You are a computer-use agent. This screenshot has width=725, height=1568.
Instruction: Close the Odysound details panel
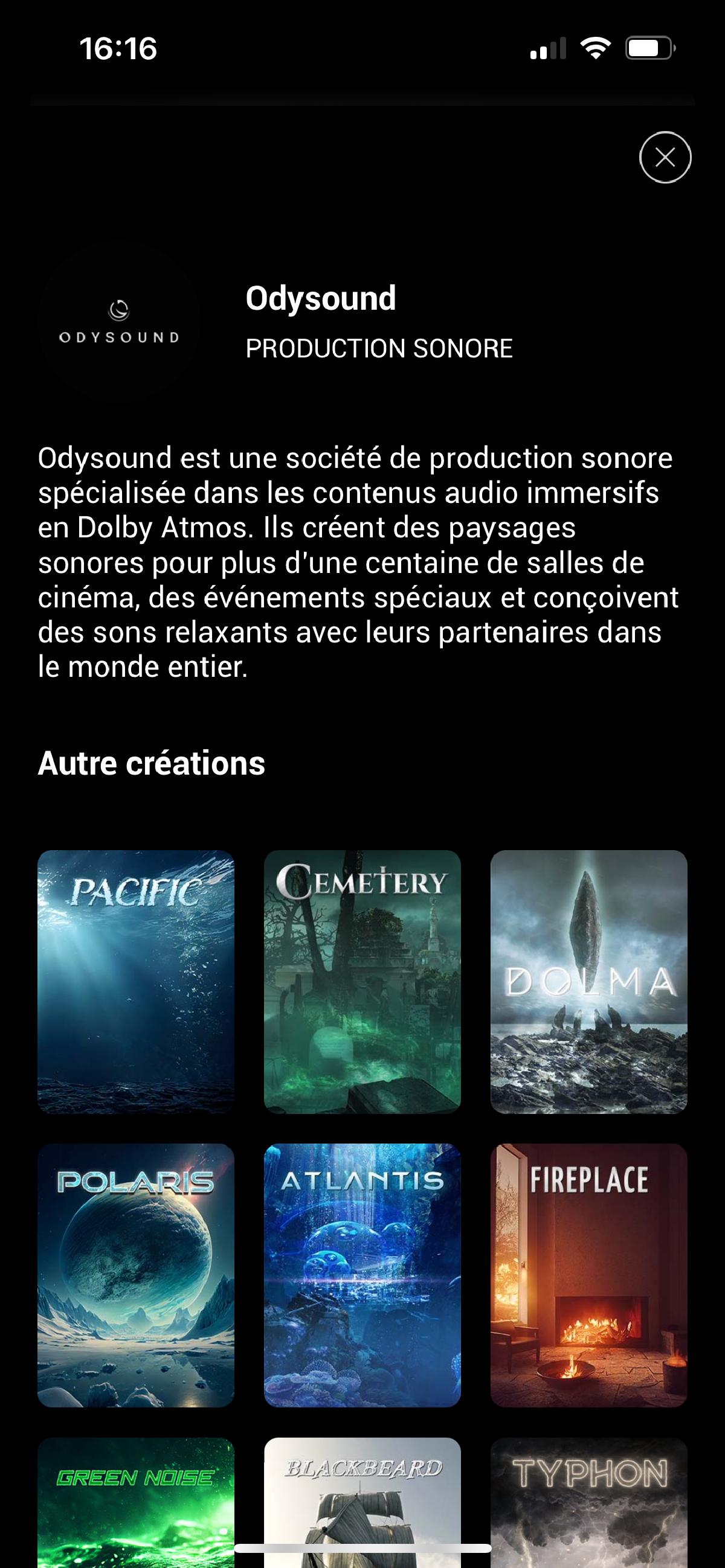pos(665,158)
